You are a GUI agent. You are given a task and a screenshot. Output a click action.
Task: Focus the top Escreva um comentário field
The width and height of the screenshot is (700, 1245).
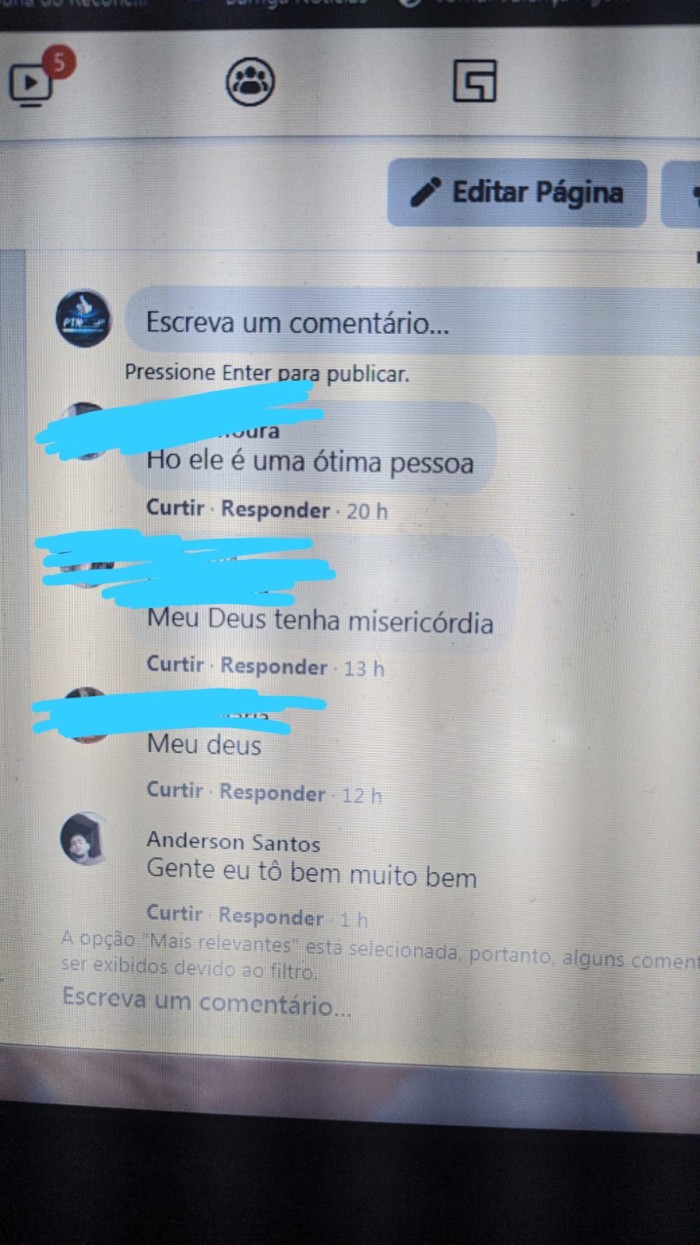click(x=400, y=323)
